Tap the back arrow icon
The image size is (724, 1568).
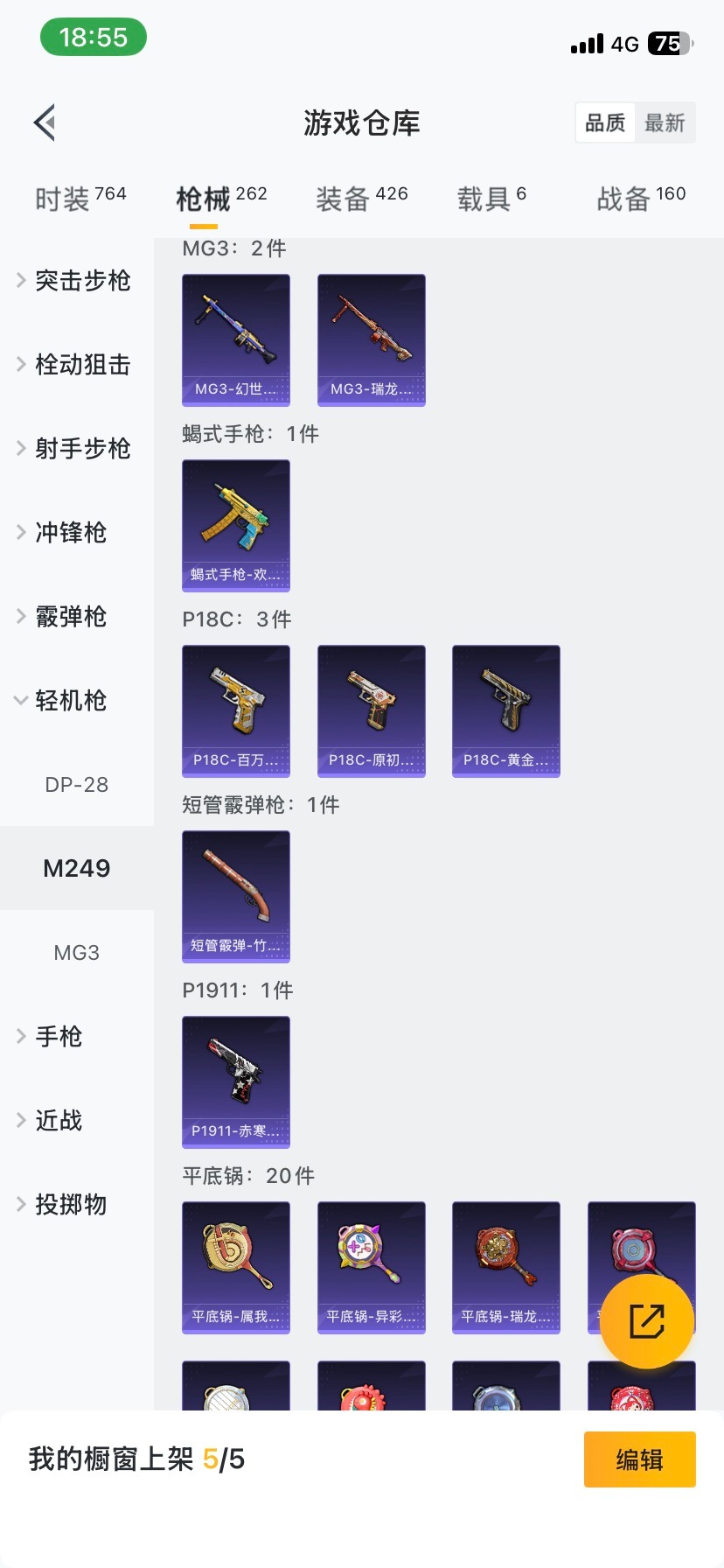(x=44, y=122)
